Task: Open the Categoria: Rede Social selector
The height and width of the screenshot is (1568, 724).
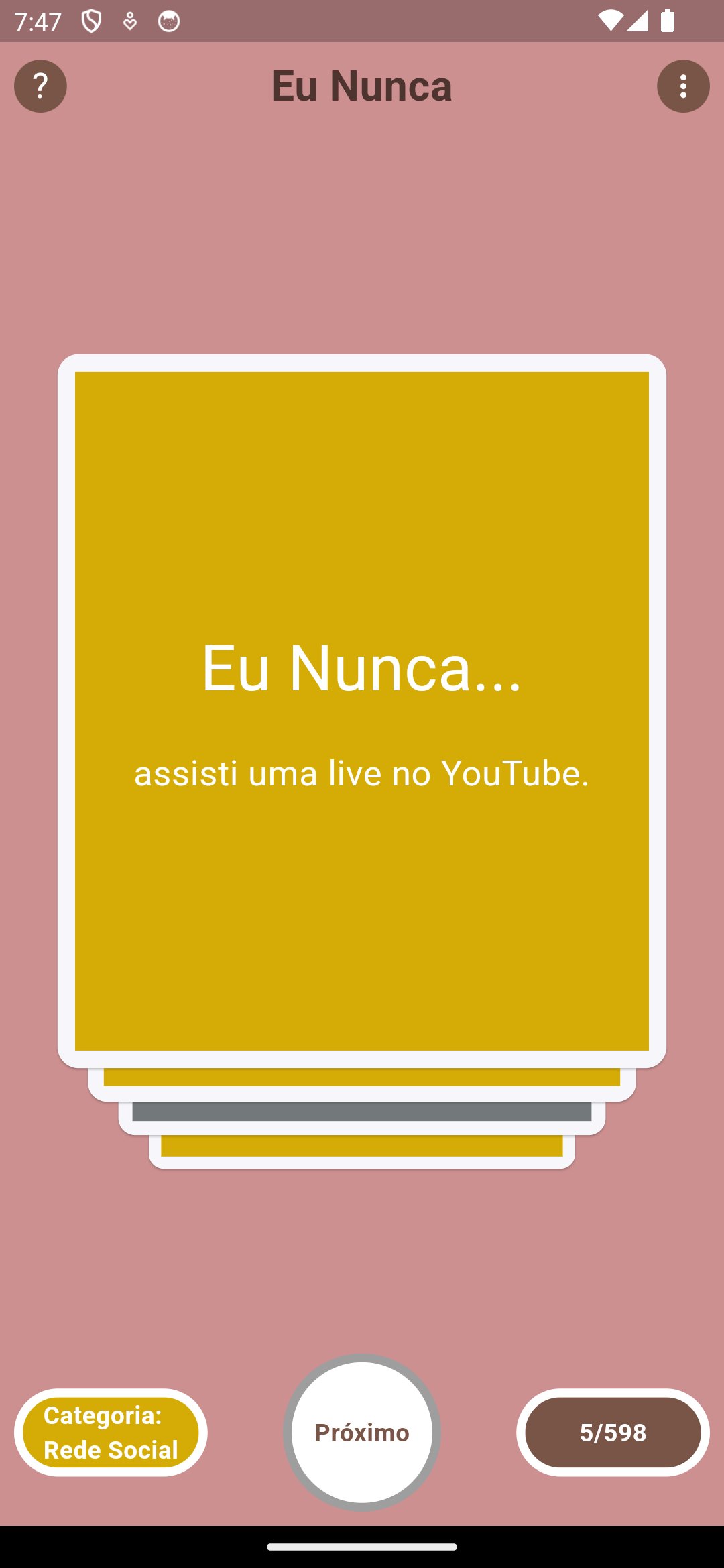Action: pyautogui.click(x=111, y=1432)
